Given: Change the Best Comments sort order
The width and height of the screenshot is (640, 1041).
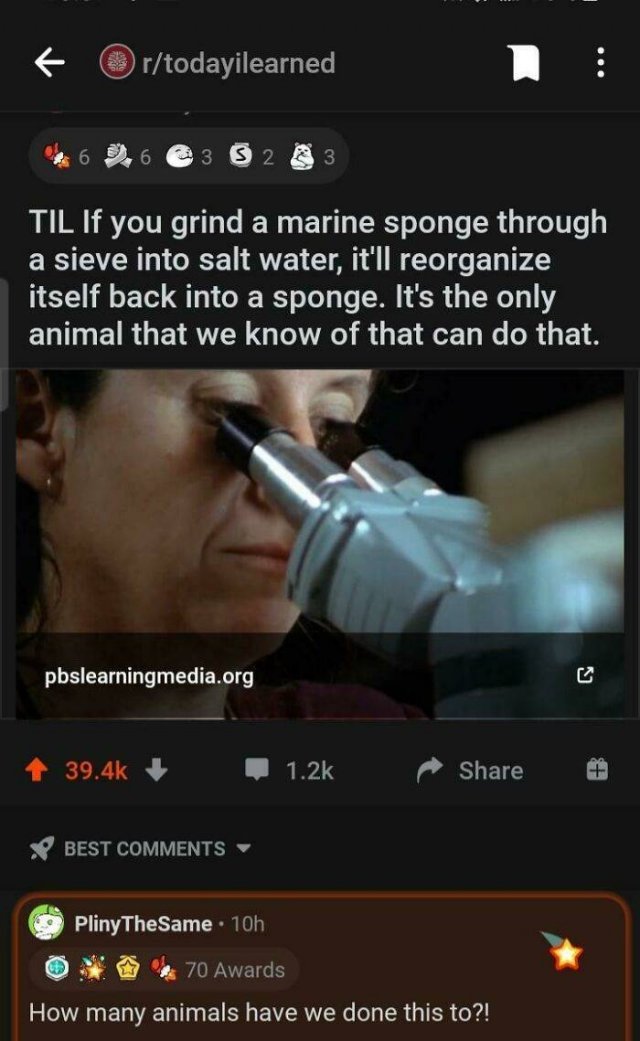Looking at the screenshot, I should click(140, 848).
